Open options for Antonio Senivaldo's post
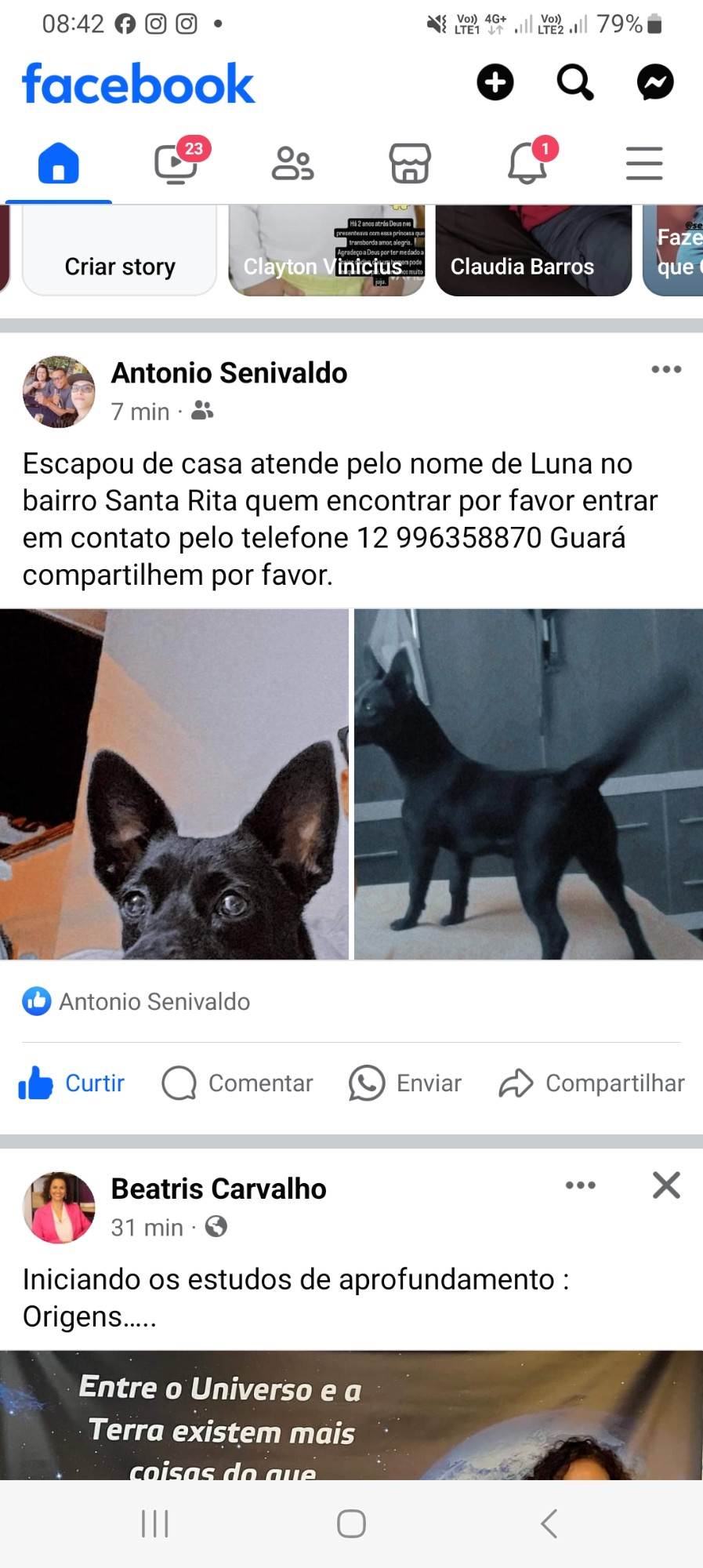703x1568 pixels. pos(666,369)
